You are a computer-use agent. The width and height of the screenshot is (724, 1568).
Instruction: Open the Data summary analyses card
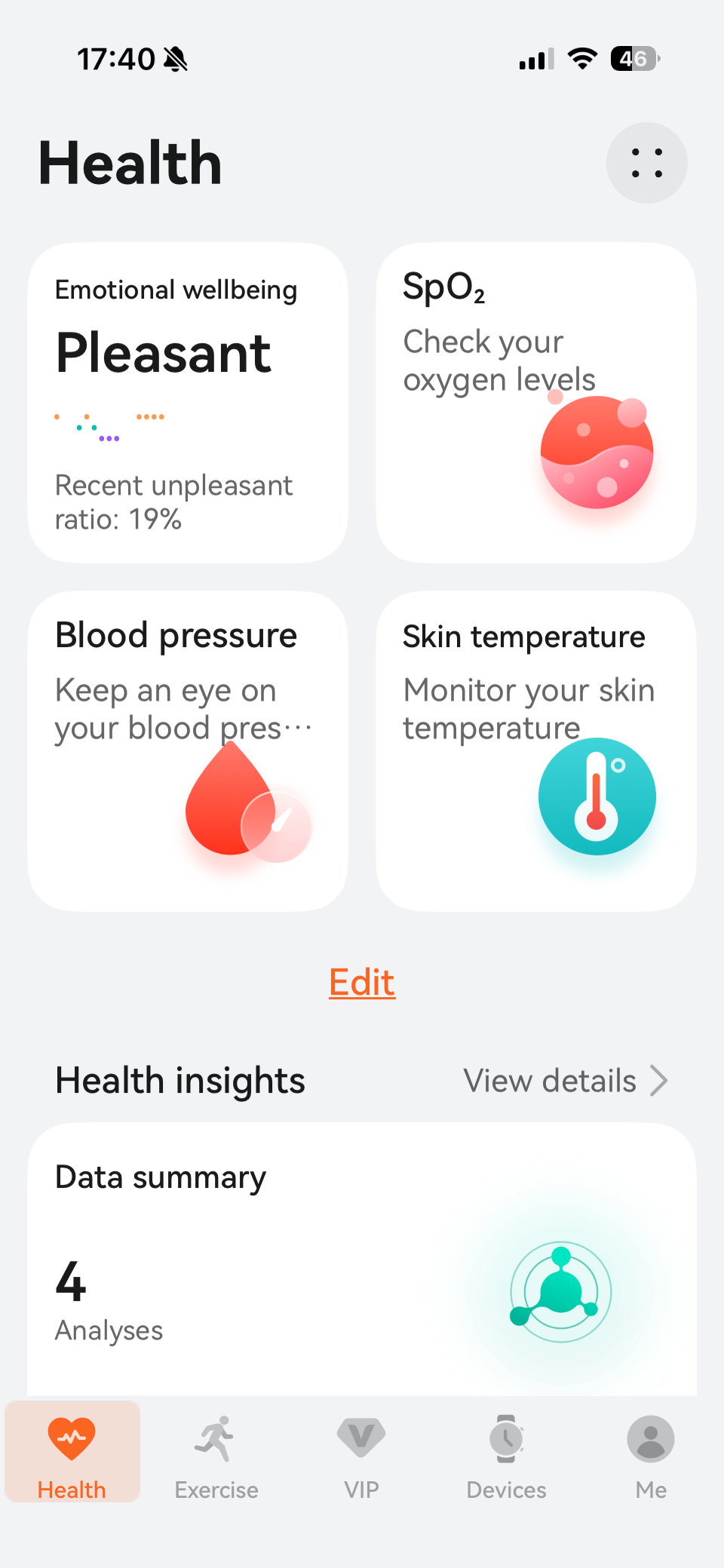coord(362,1260)
